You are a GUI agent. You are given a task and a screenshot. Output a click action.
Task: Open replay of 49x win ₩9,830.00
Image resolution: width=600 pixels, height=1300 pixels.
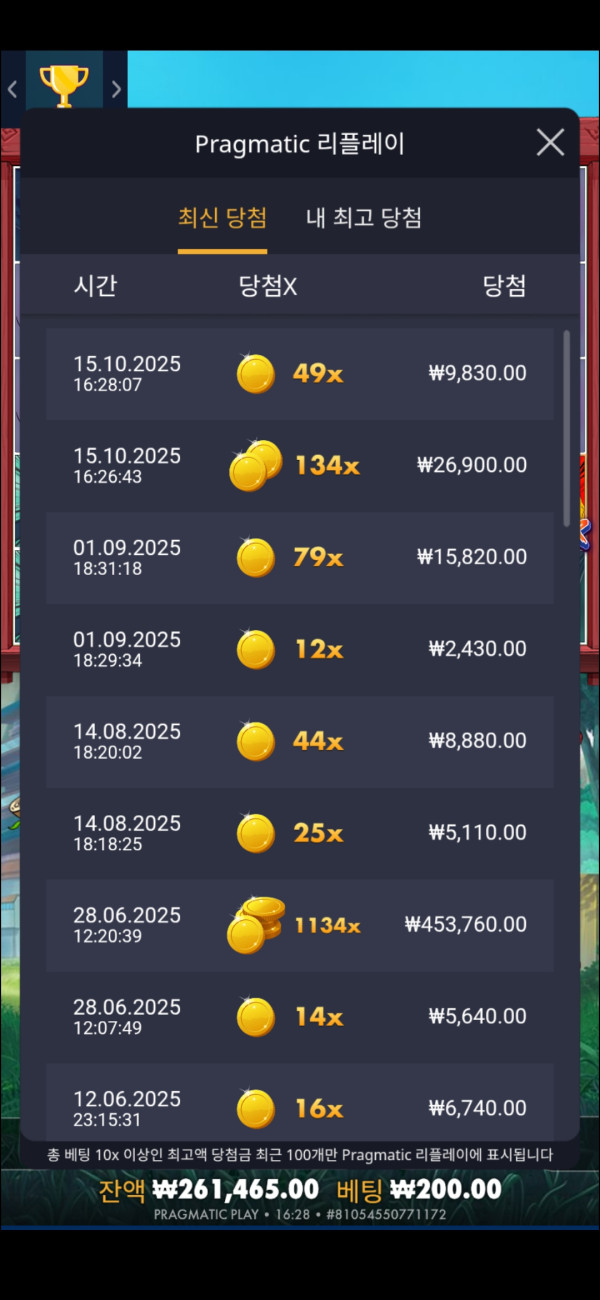(x=300, y=374)
